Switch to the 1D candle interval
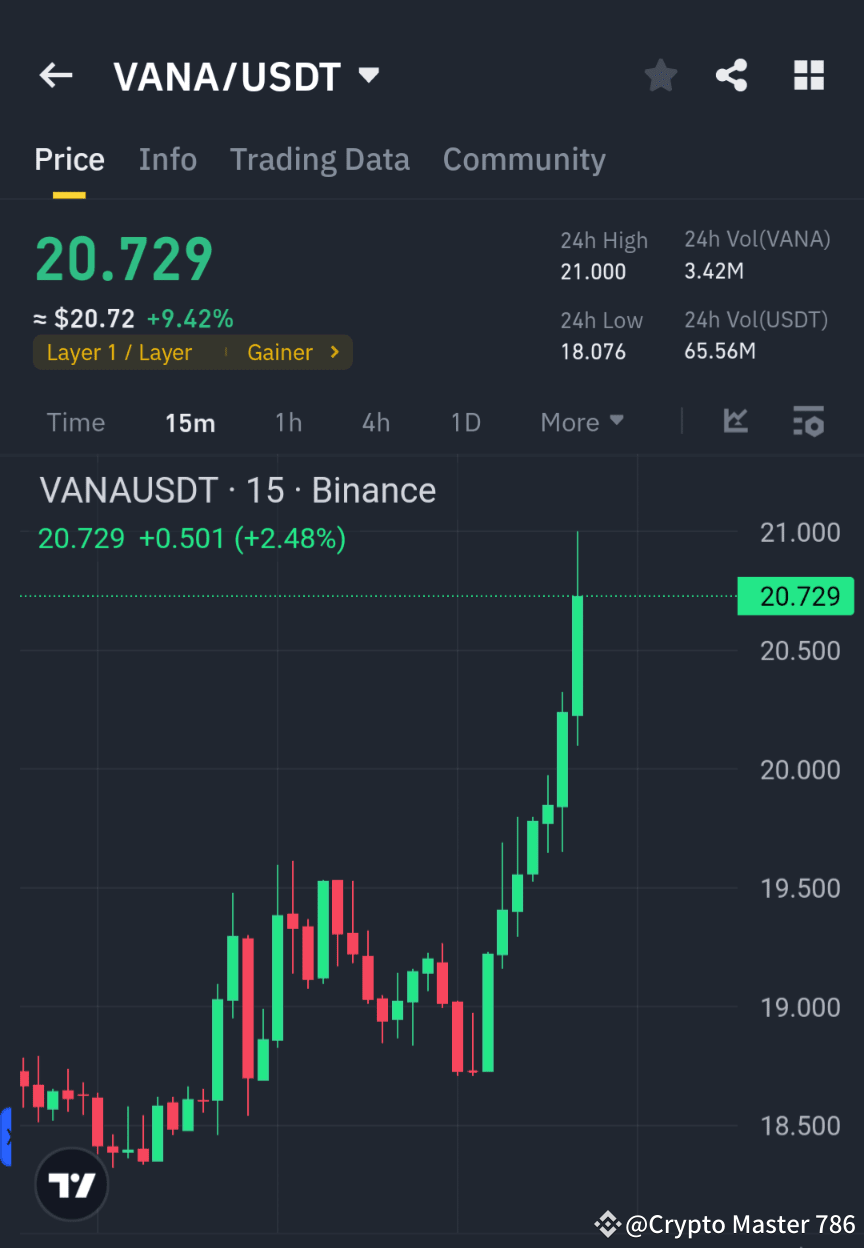This screenshot has height=1248, width=864. (465, 422)
